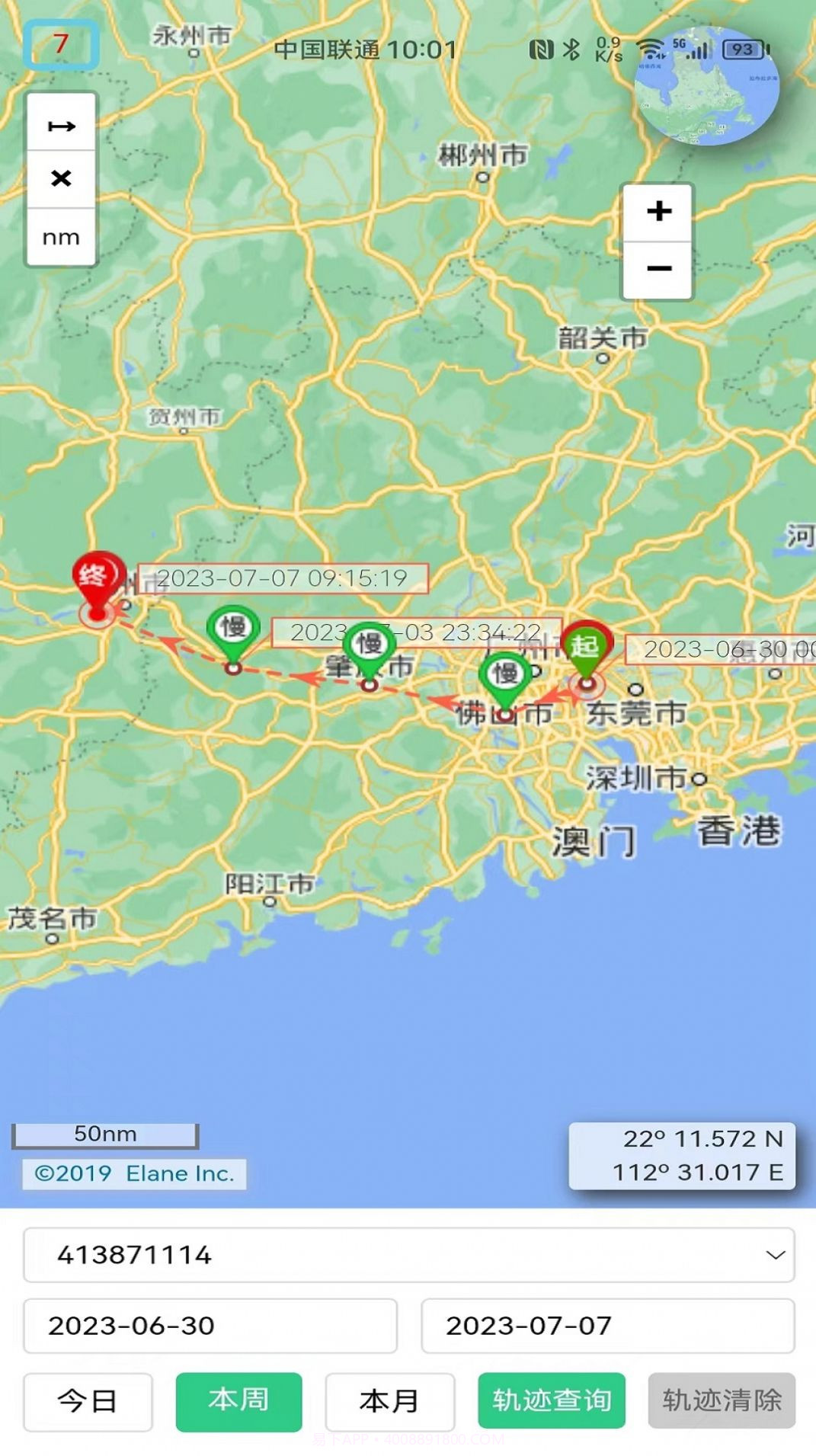Viewport: 816px width, 1456px height.
Task: Click the 50nm map scale bar
Action: (x=103, y=1134)
